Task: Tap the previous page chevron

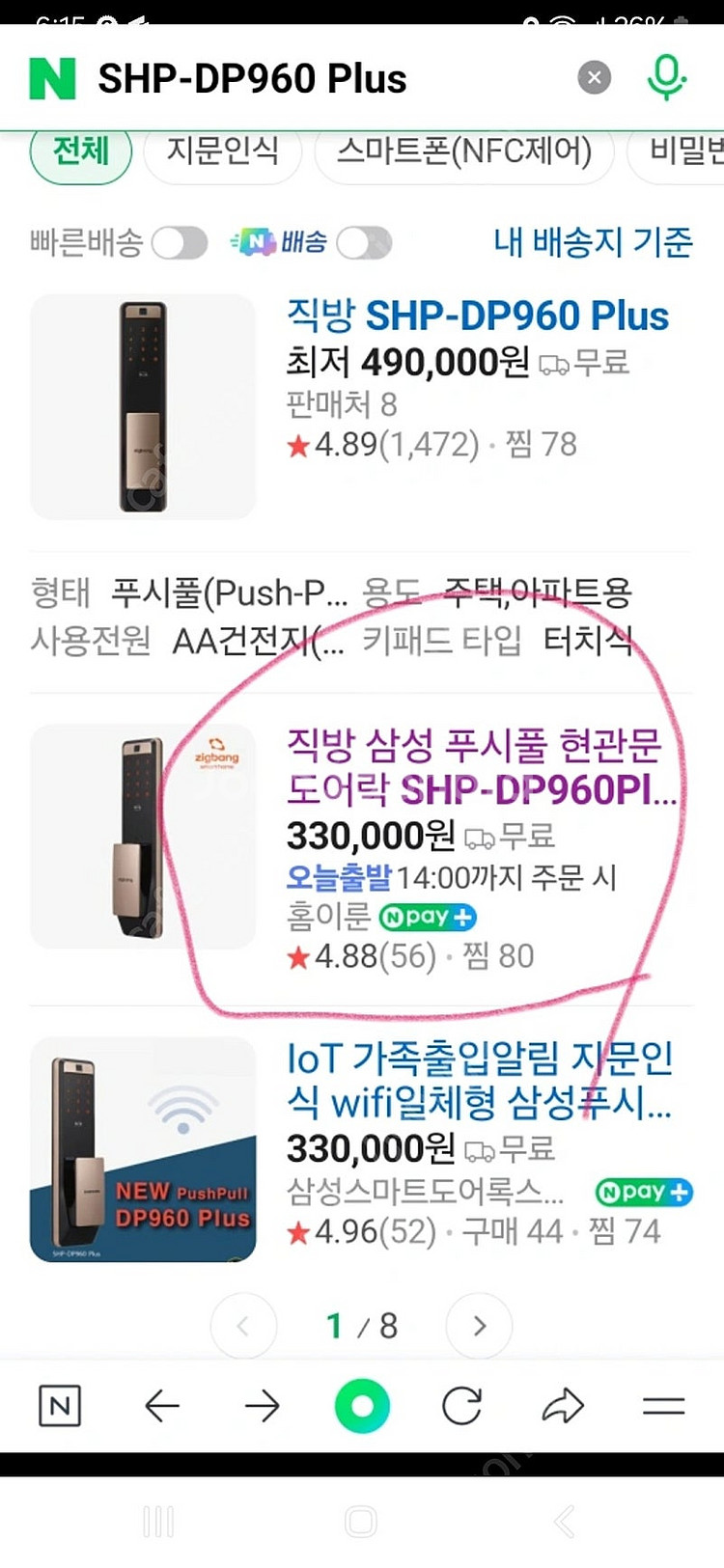Action: 244,1326
